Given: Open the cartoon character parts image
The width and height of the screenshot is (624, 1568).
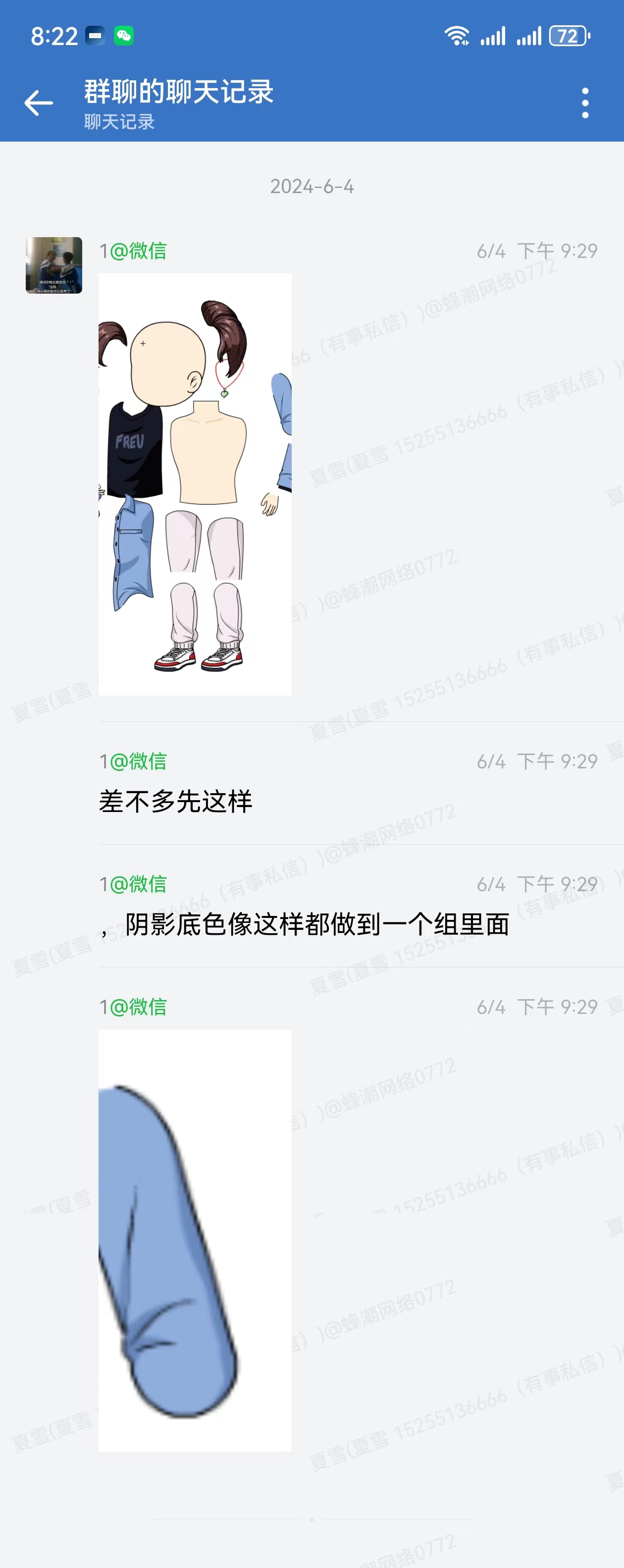Looking at the screenshot, I should point(195,484).
